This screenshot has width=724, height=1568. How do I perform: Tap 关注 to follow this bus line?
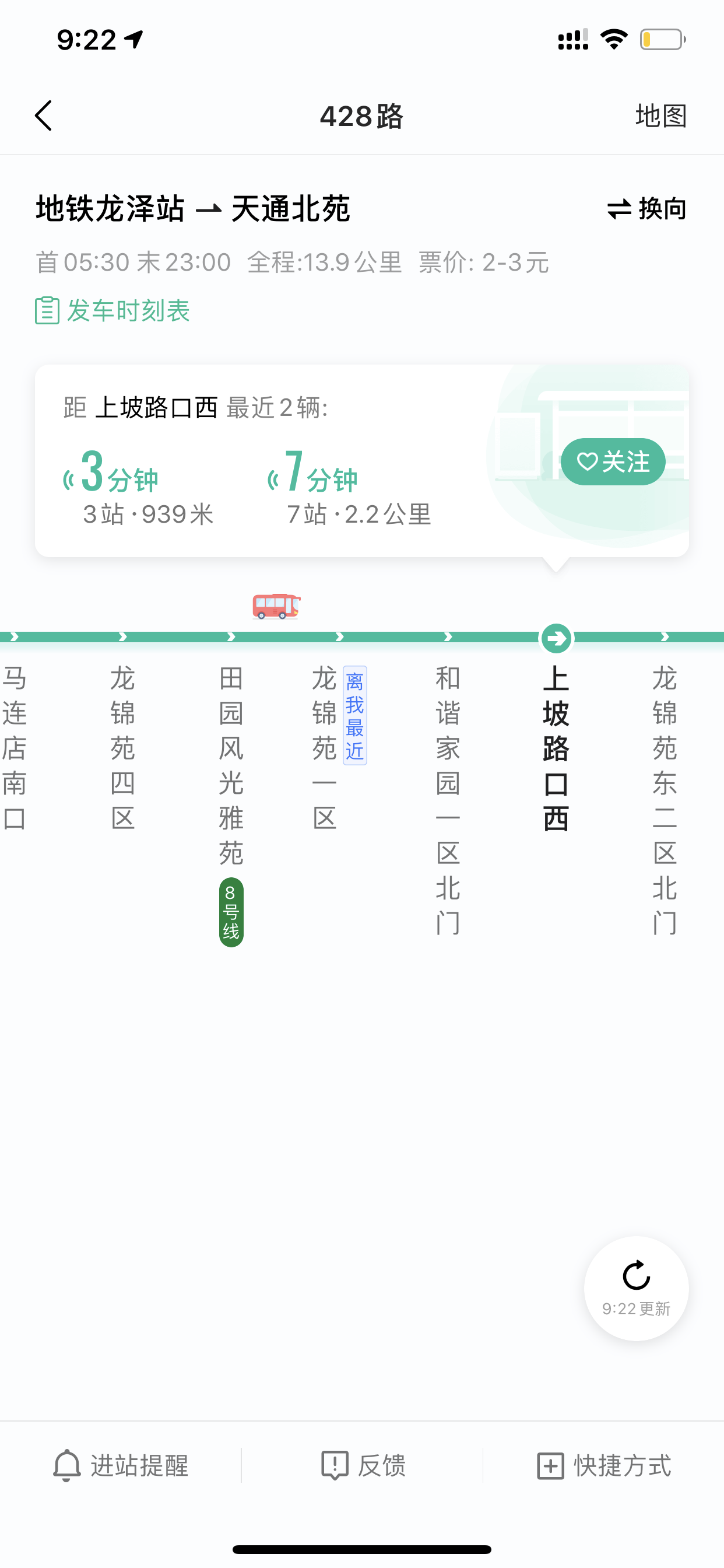coord(613,461)
